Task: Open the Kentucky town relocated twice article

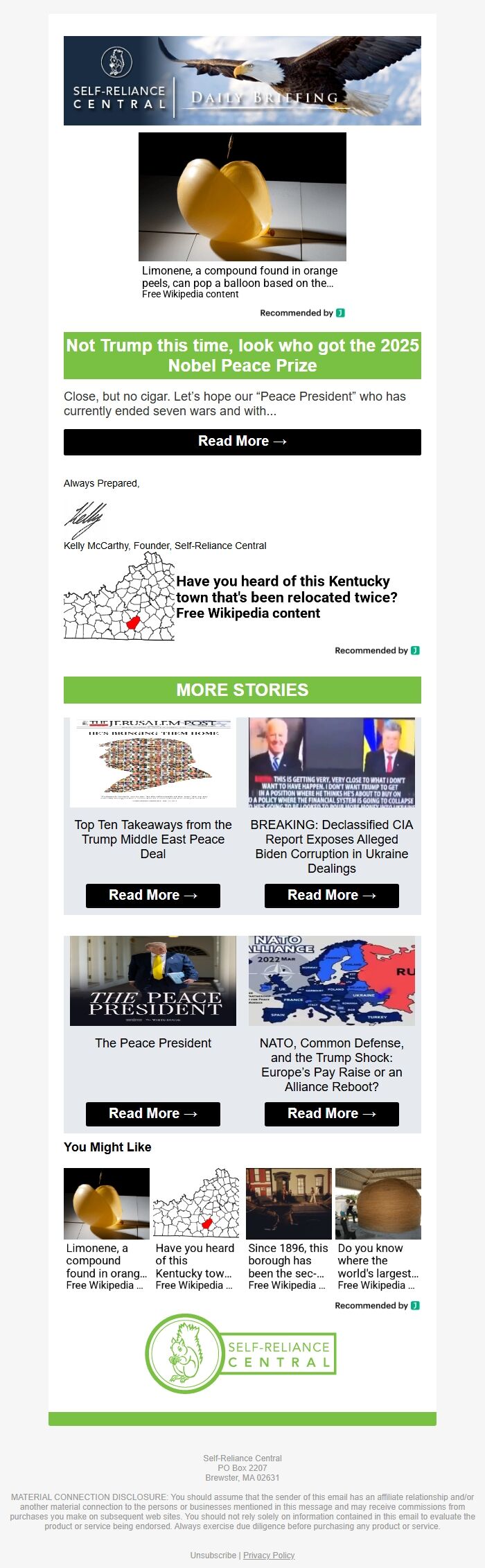Action: 286,597
